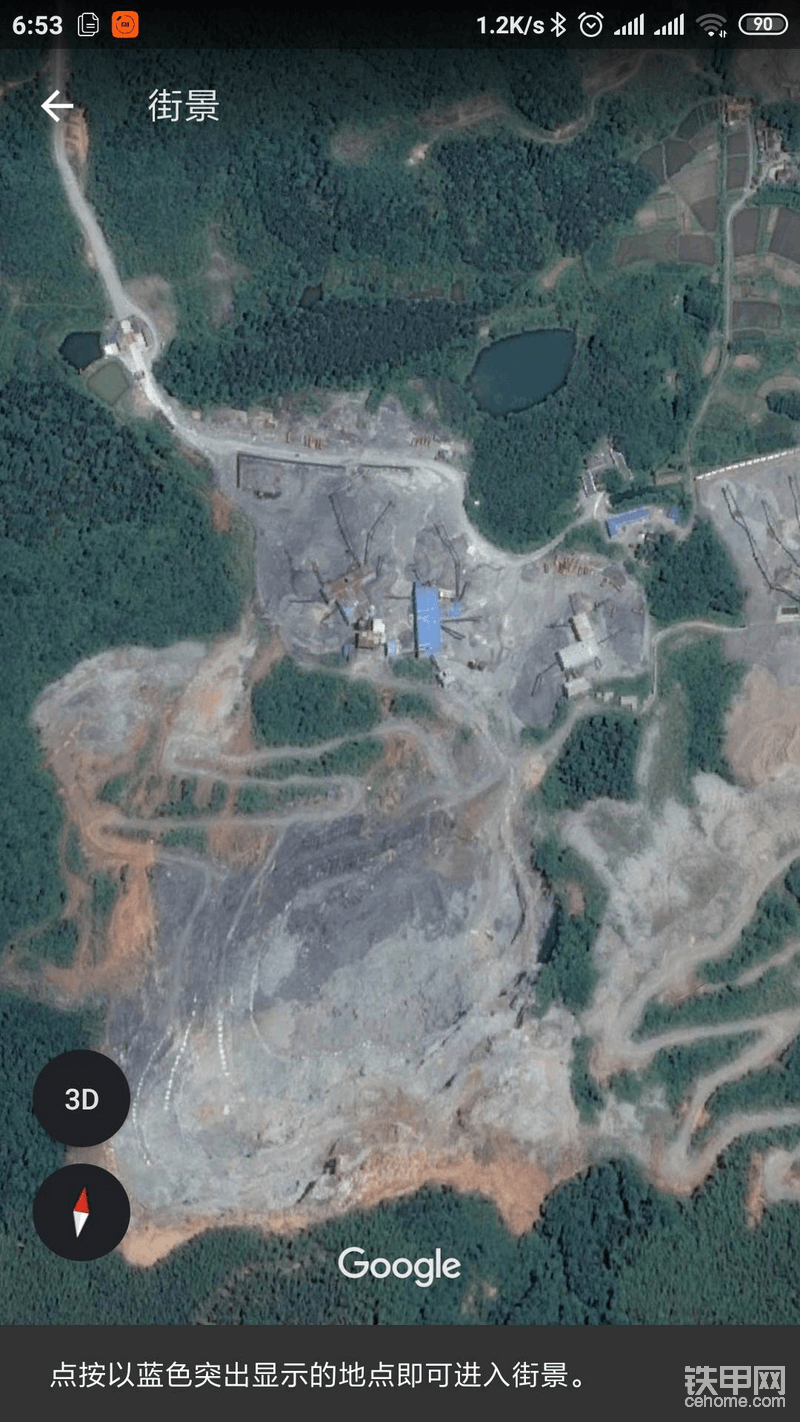Go back using the arrow icon

click(x=57, y=106)
